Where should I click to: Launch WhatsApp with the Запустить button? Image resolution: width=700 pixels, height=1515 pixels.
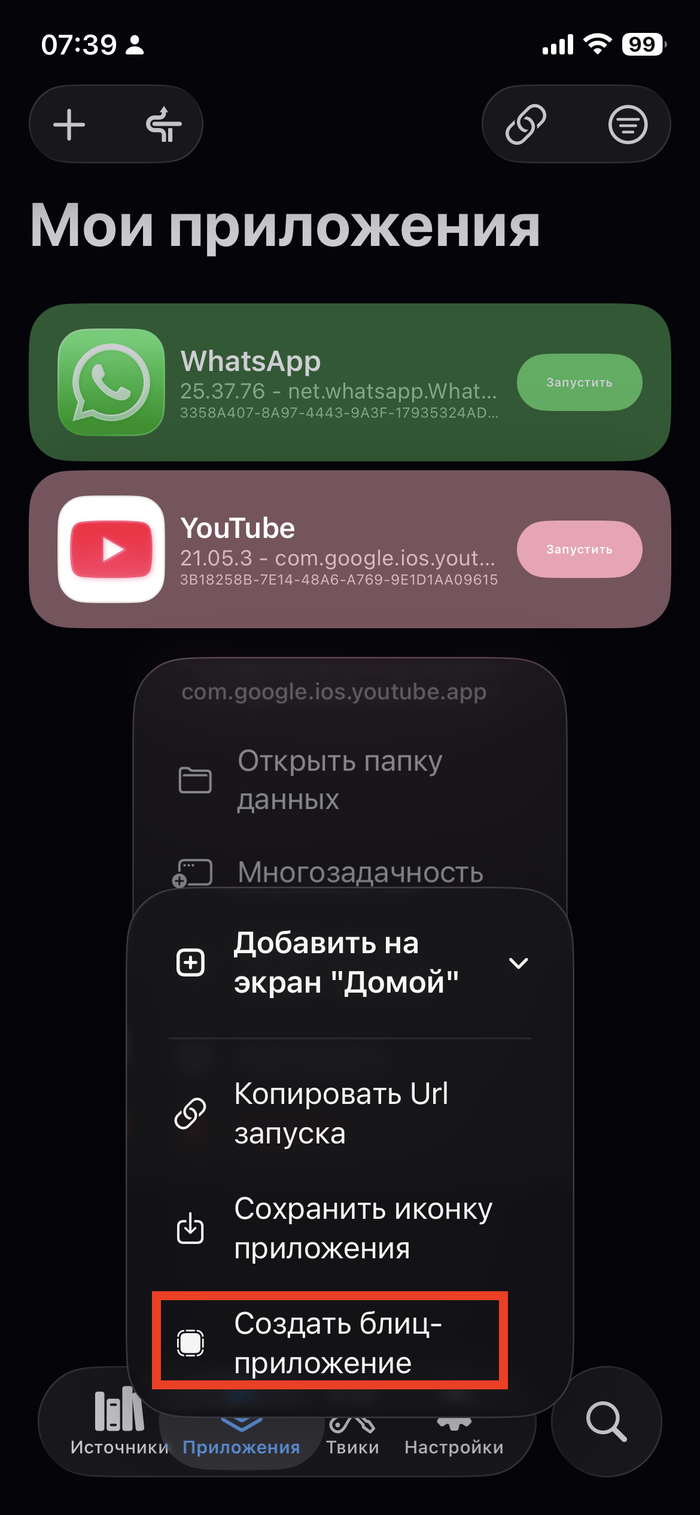pyautogui.click(x=579, y=382)
